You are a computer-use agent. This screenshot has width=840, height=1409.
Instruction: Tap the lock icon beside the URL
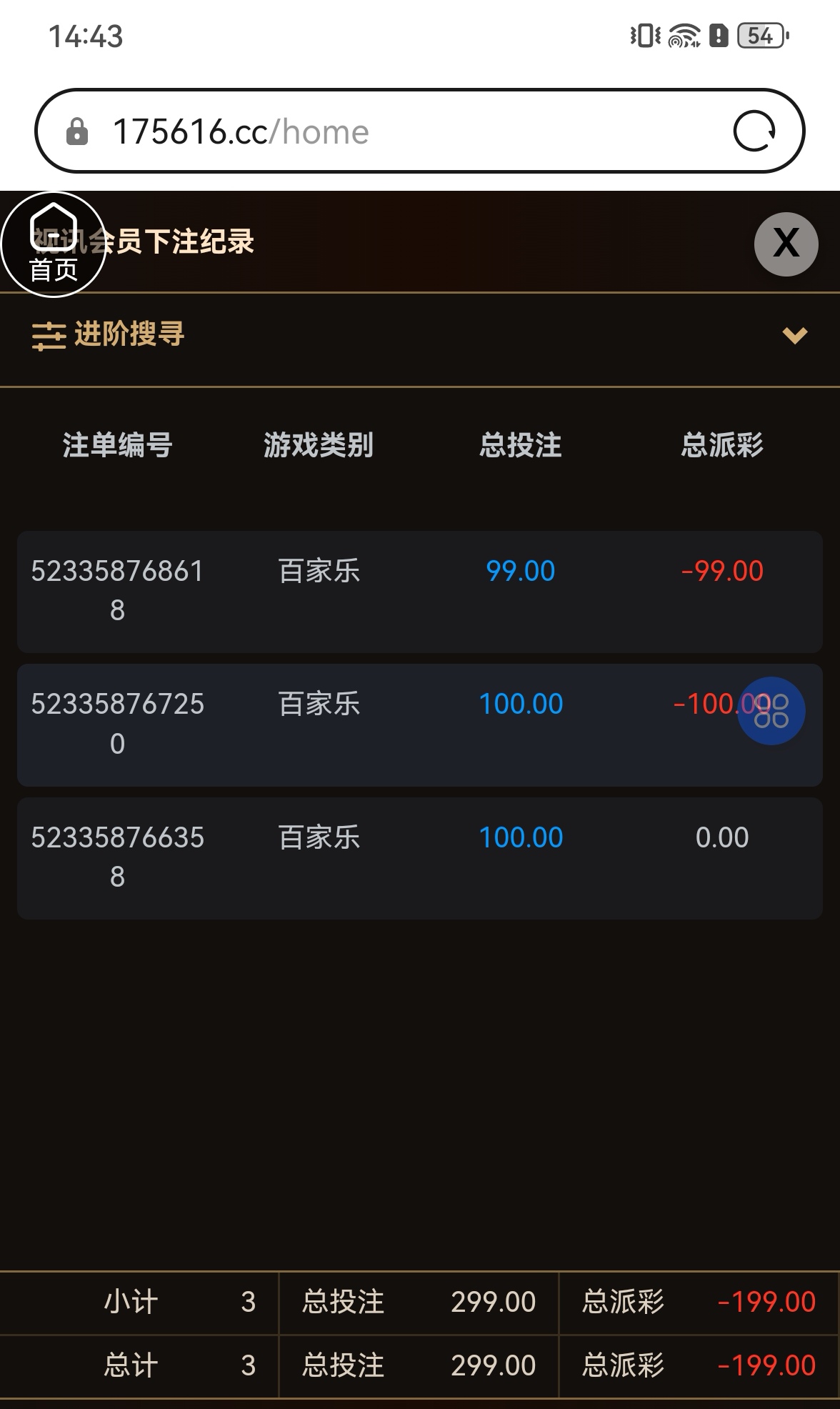coord(77,131)
